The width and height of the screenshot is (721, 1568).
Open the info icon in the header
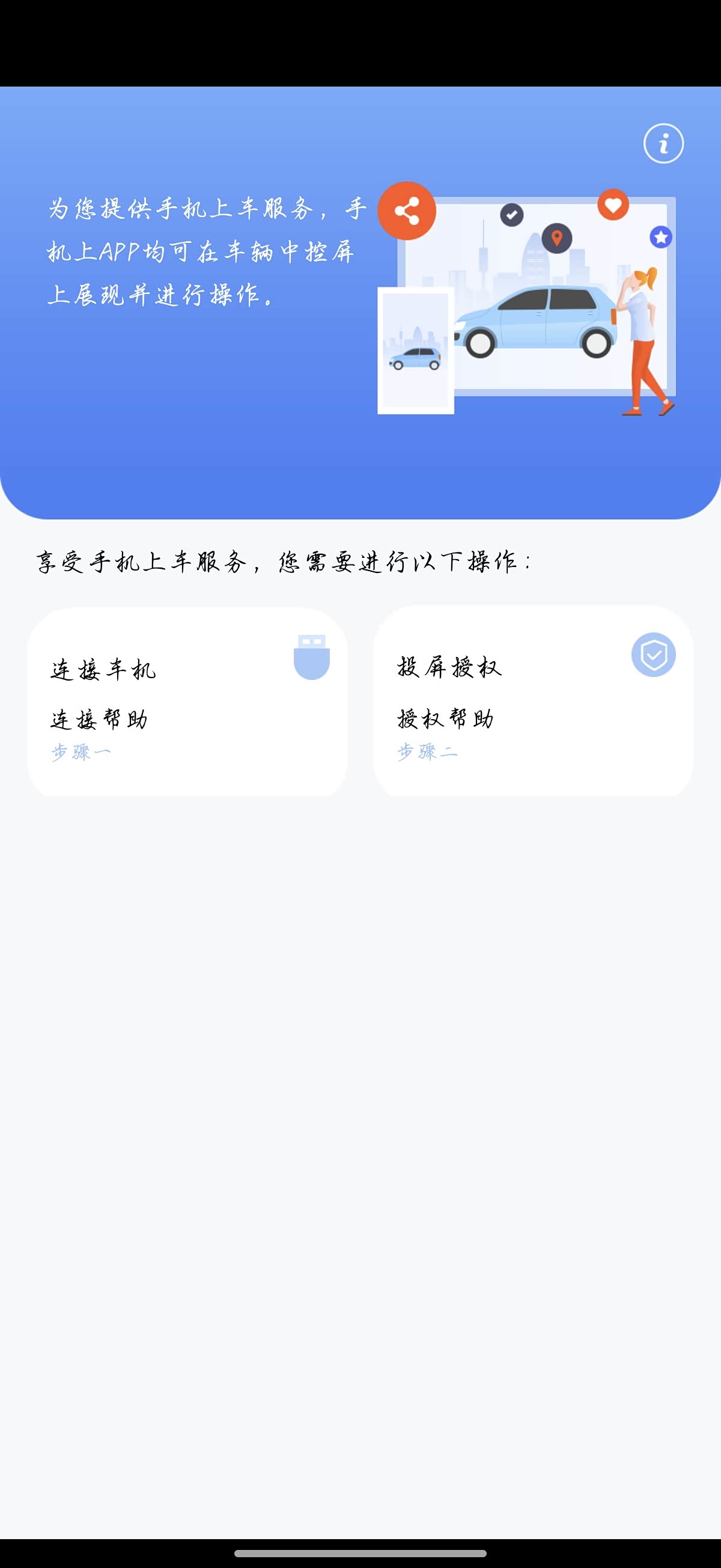(x=663, y=144)
